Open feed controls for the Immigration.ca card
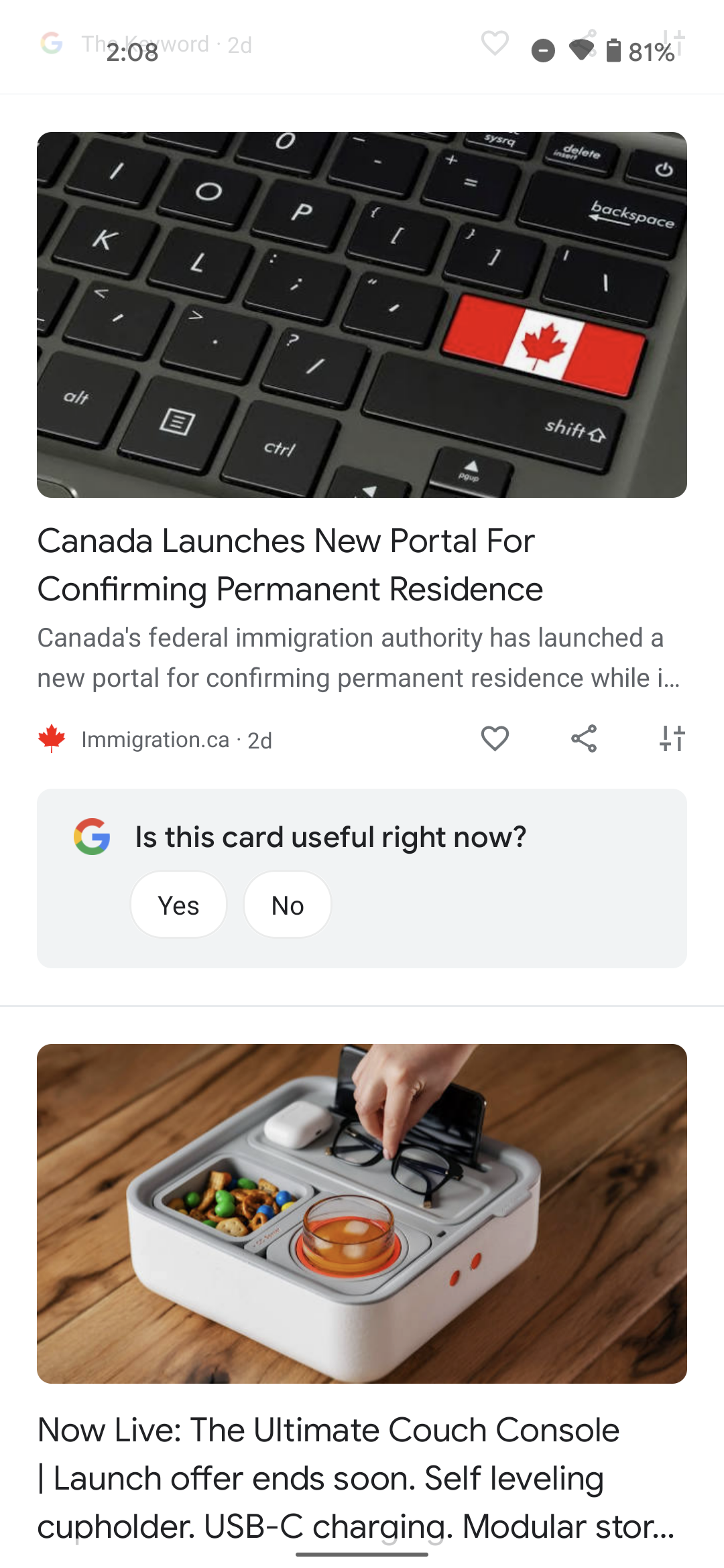Image resolution: width=724 pixels, height=1568 pixels. coord(672,738)
